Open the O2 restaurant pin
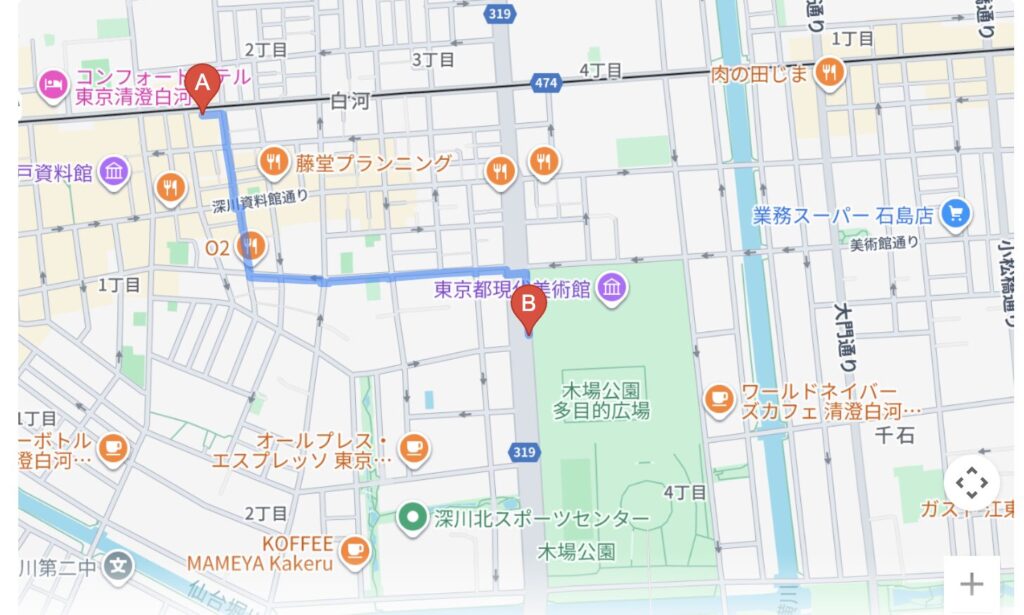This screenshot has height=615, width=1024. (x=254, y=243)
